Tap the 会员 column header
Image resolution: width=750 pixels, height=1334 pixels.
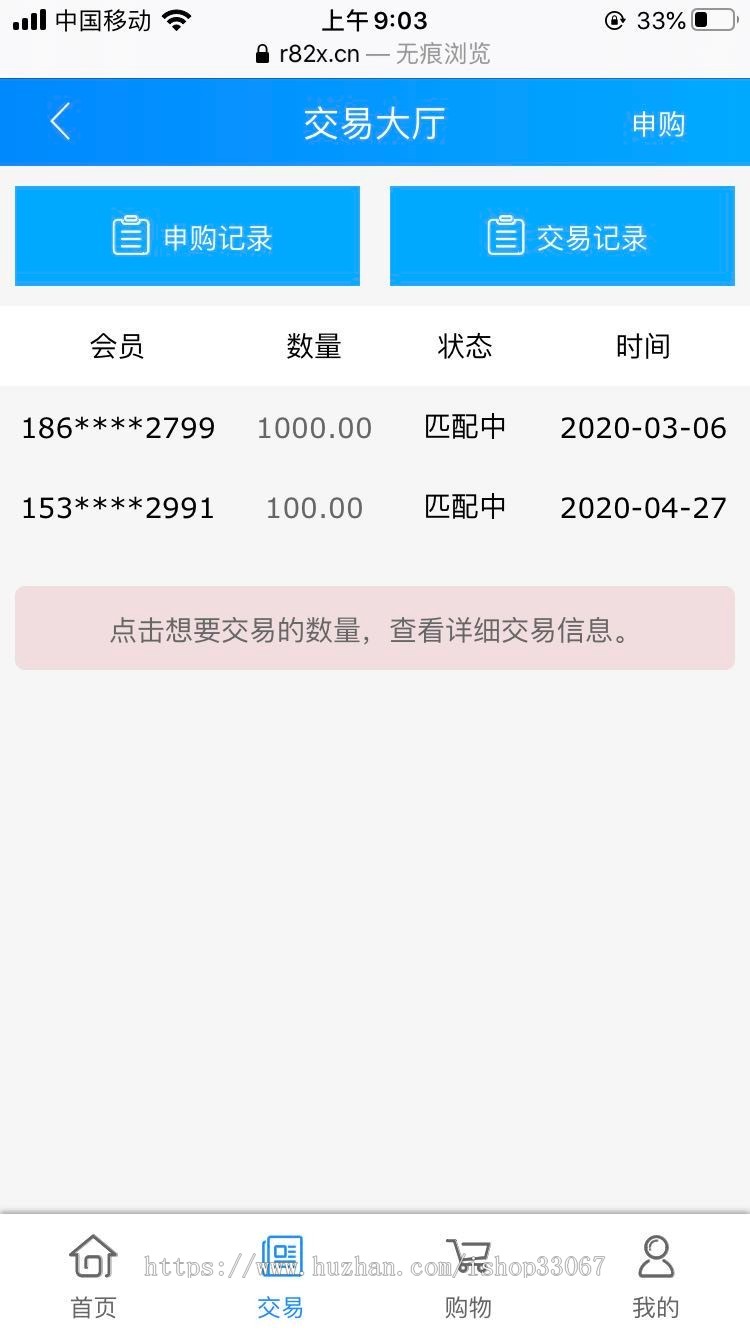coord(117,346)
